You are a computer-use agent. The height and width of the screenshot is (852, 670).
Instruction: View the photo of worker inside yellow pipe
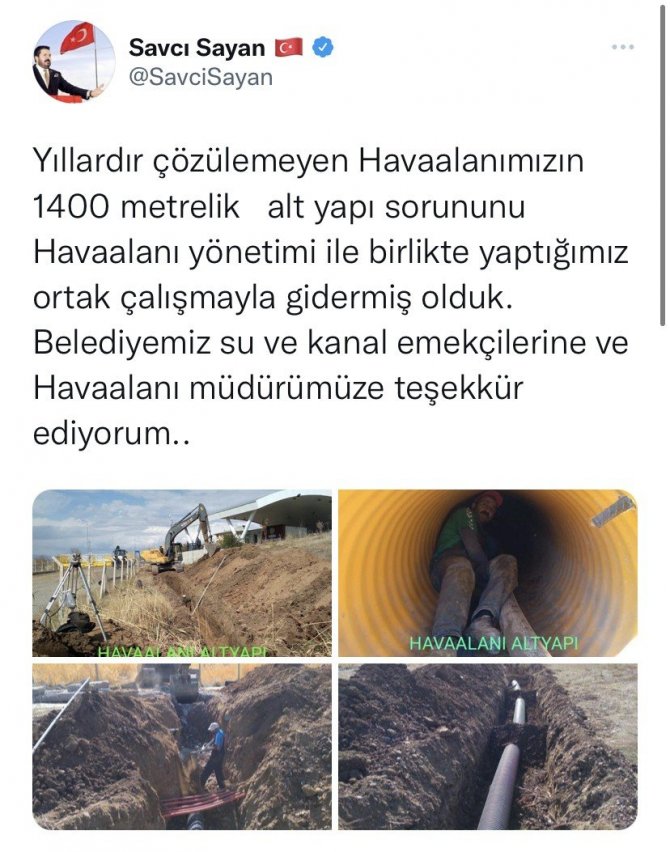[x=487, y=573]
